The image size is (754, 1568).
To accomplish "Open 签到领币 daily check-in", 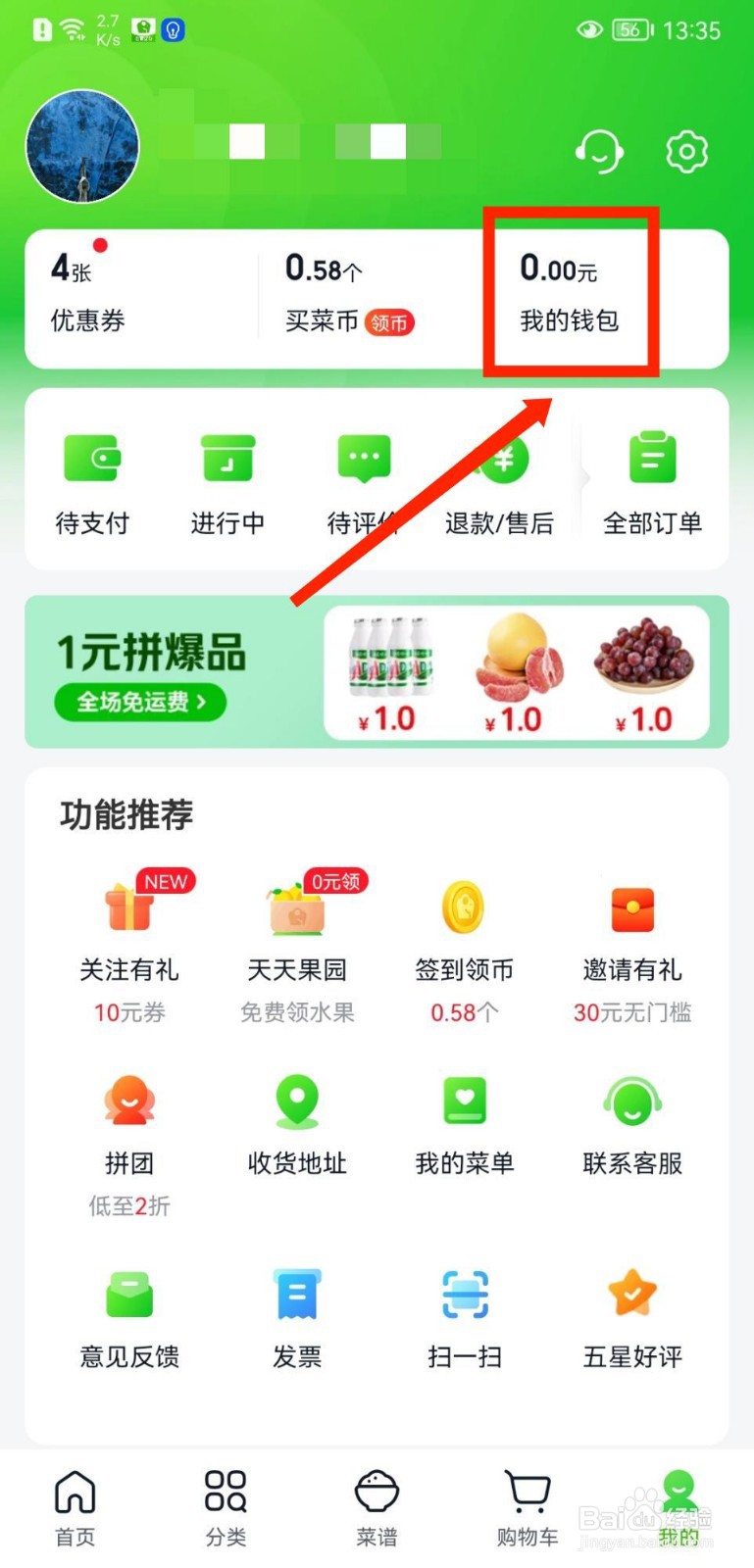I will [x=464, y=908].
